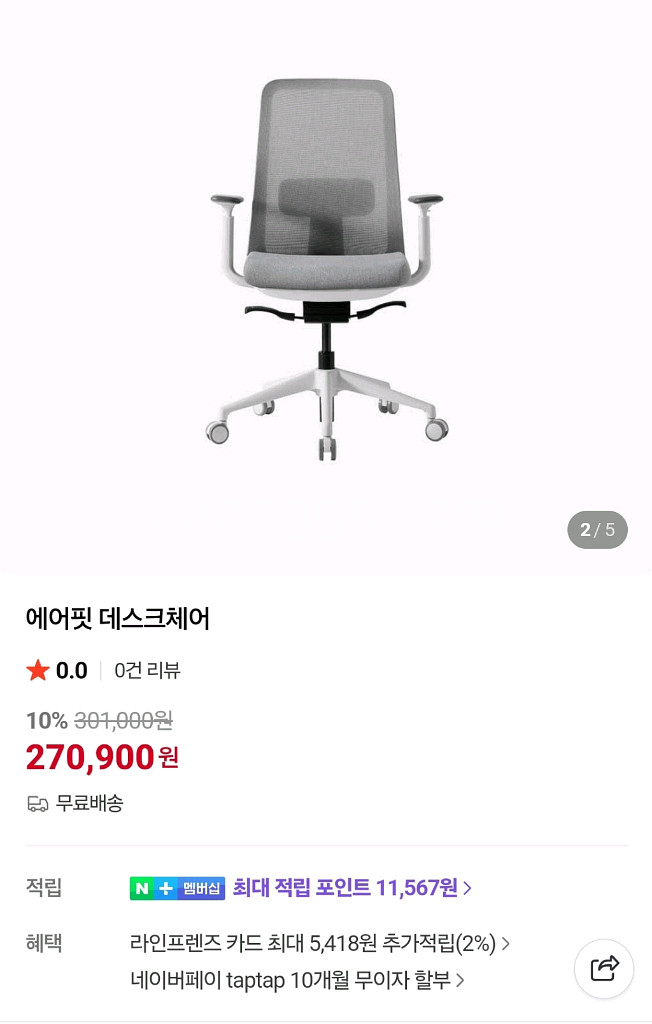The width and height of the screenshot is (652, 1024).
Task: Open 최대 적립 포인트 11,567원 details
Action: pyautogui.click(x=352, y=887)
